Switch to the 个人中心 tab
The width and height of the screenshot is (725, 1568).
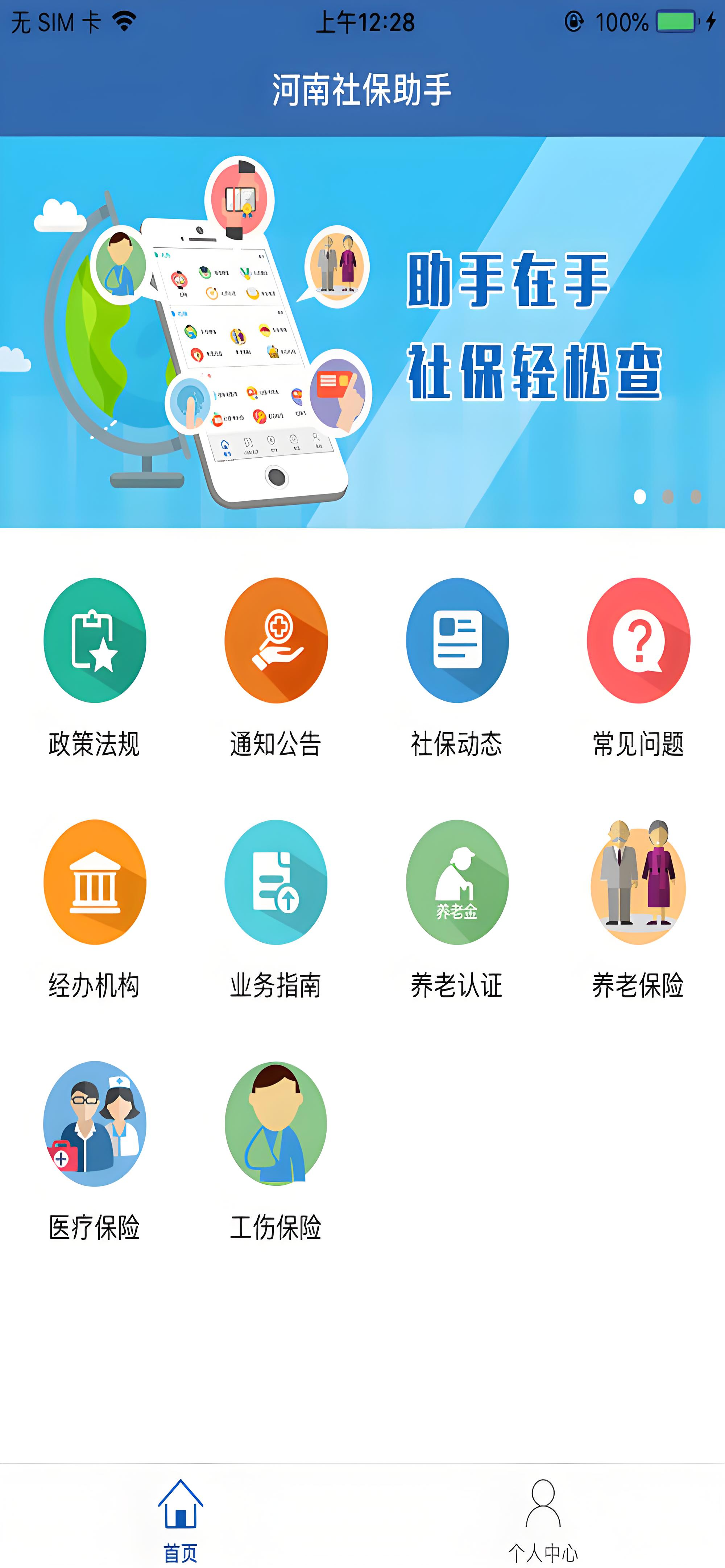543,1519
